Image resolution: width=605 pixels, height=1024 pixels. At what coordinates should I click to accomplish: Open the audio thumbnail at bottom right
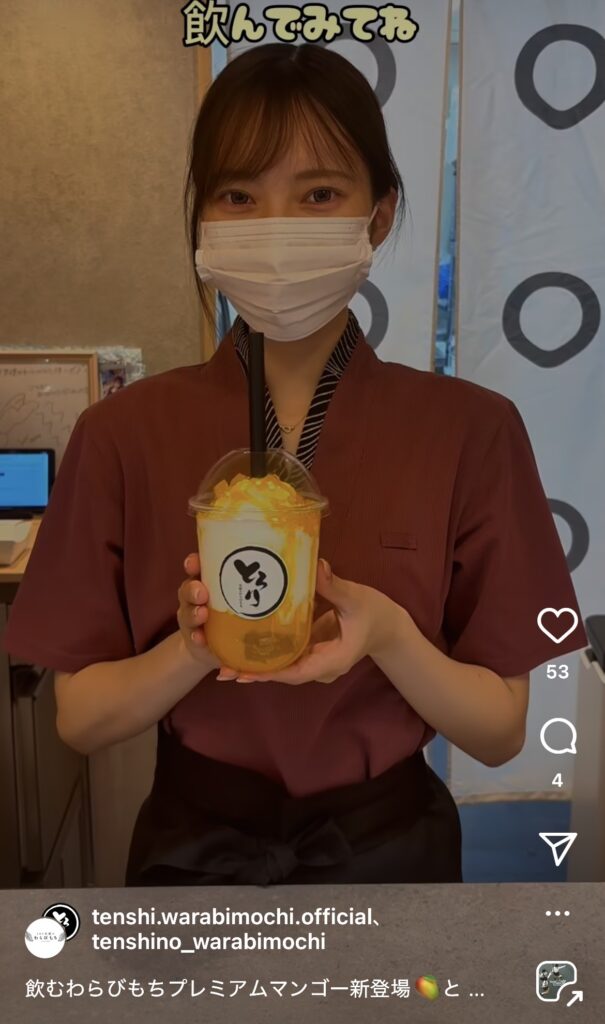point(557,981)
